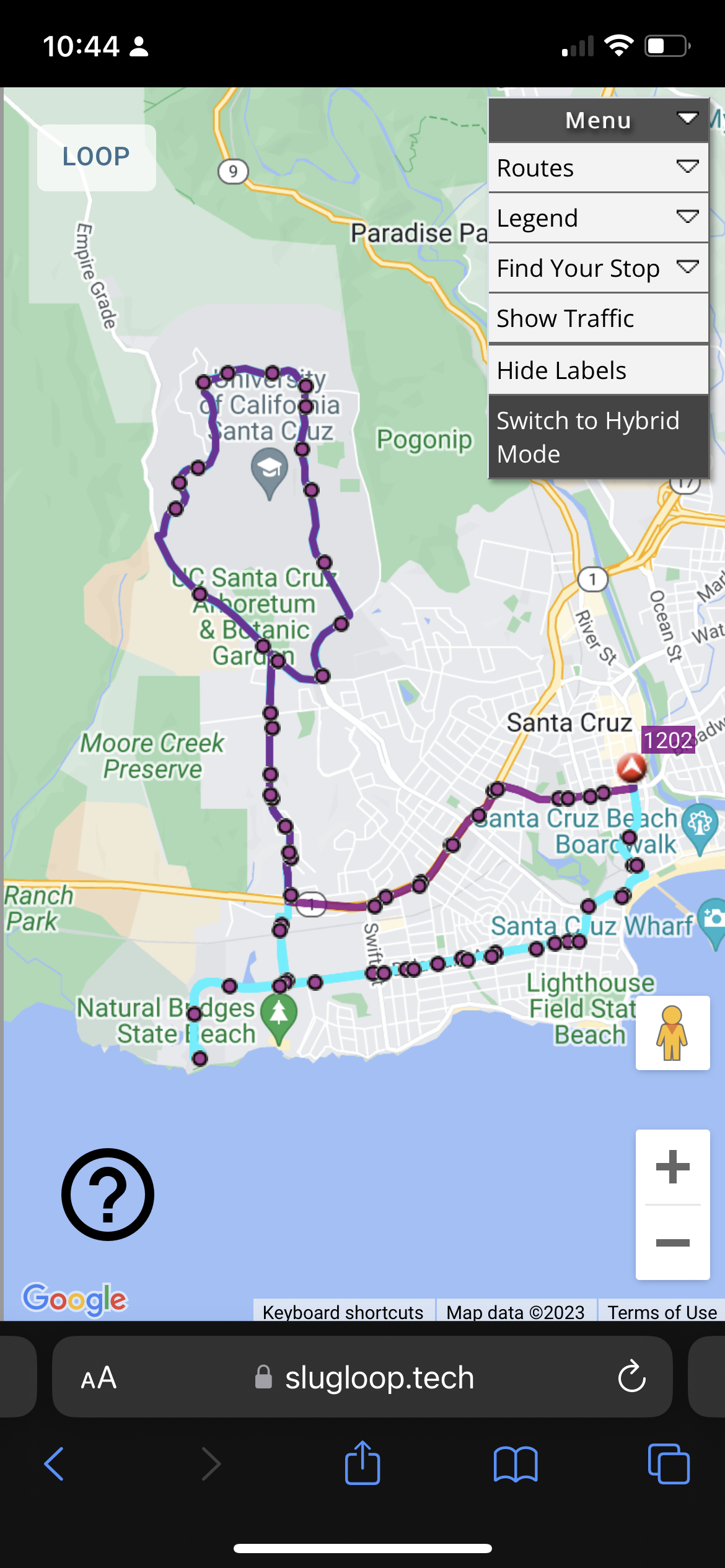
Task: Reload the page with the refresh icon
Action: tap(631, 1377)
